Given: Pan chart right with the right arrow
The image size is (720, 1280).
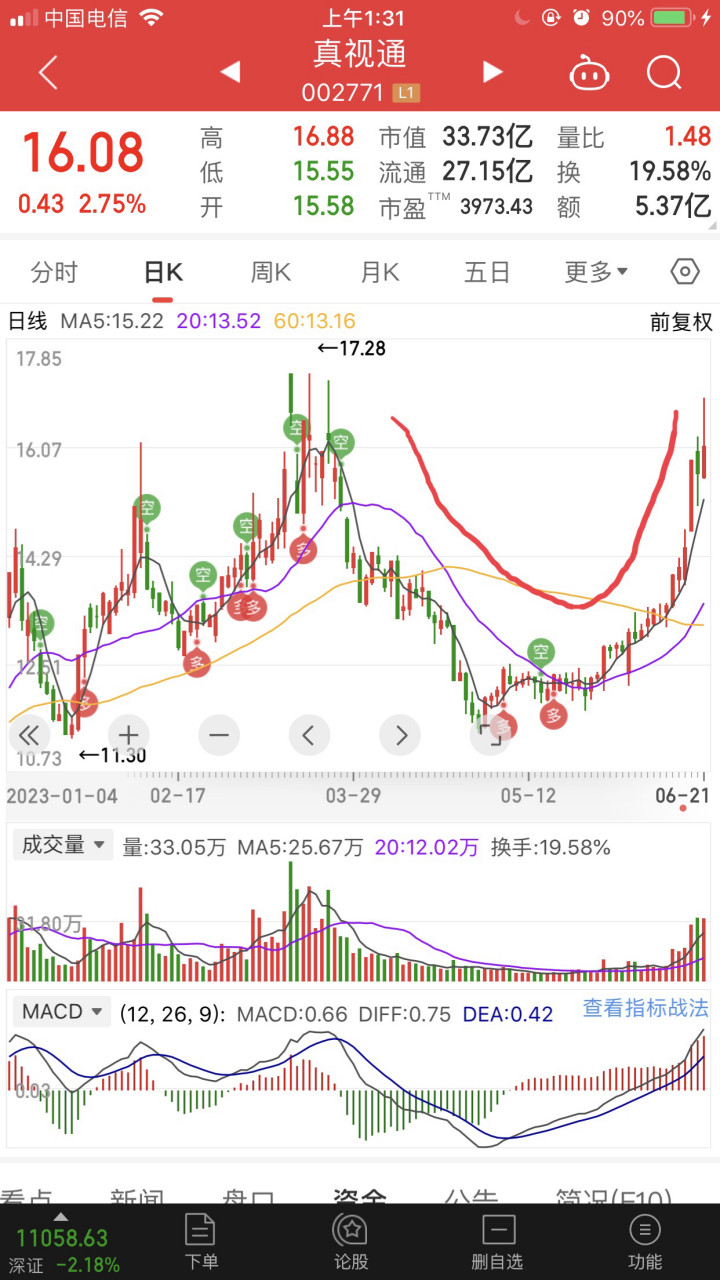Looking at the screenshot, I should pos(400,735).
